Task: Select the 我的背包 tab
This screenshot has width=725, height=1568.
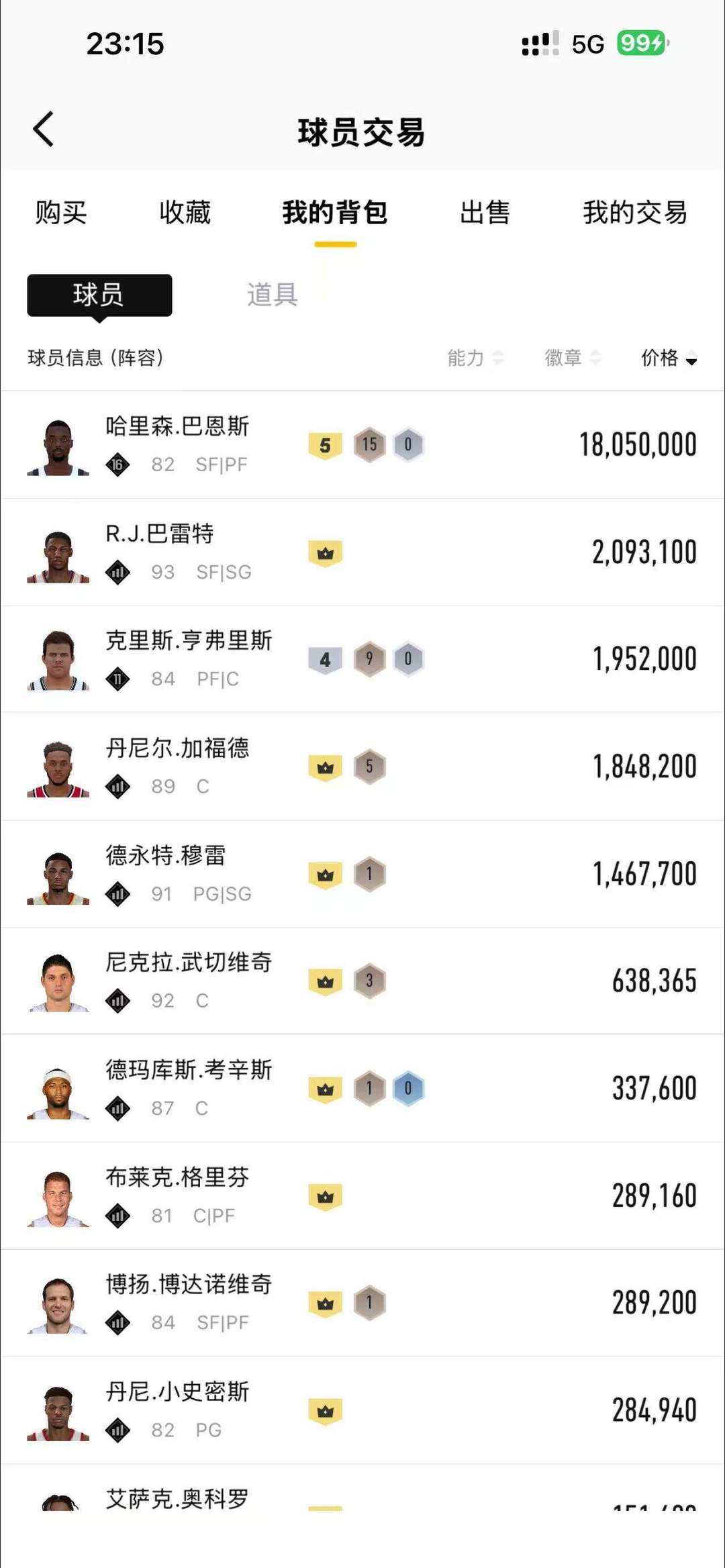Action: (335, 213)
